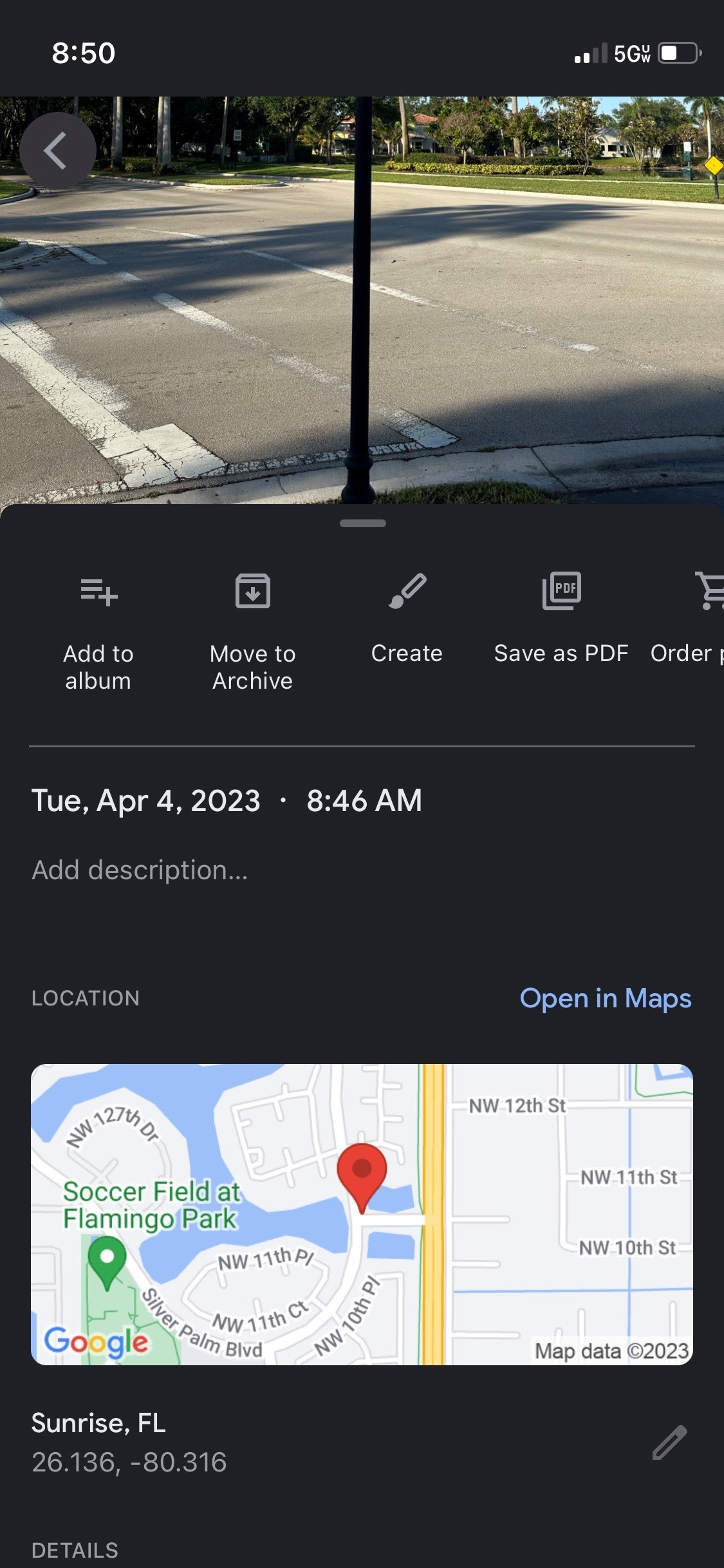Tap the date Tue, Apr 4, 2023
724x1568 pixels.
pyautogui.click(x=145, y=800)
